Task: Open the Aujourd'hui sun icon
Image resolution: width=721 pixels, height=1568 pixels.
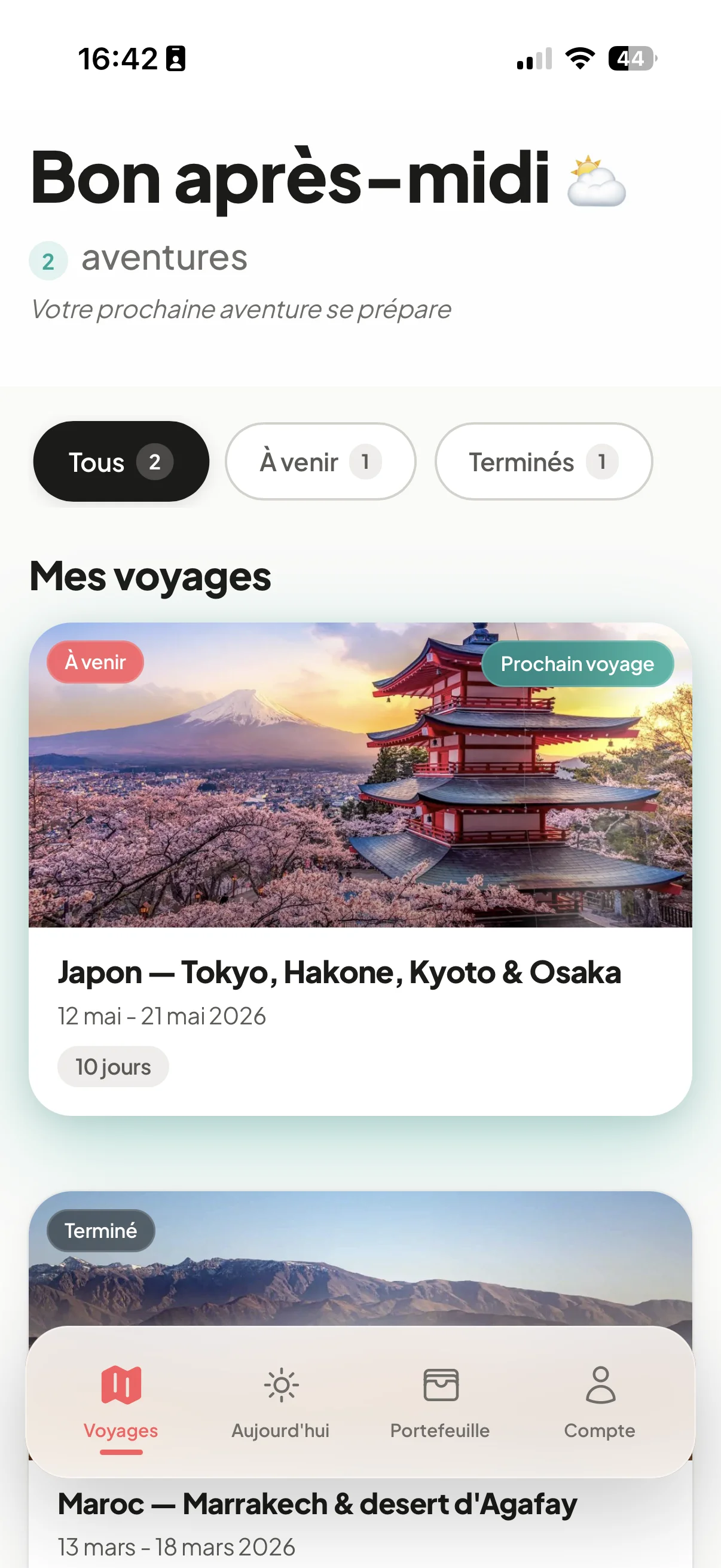Action: (280, 1384)
